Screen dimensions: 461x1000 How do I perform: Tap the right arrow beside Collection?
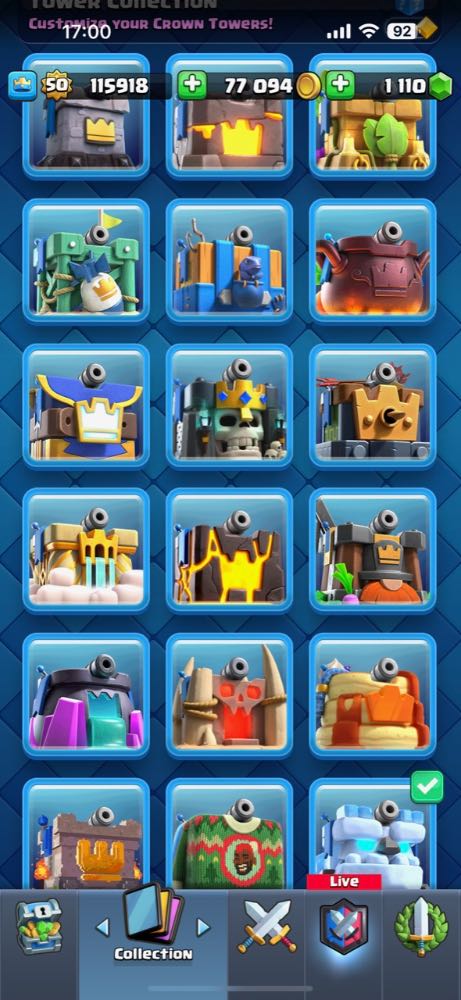[203, 927]
